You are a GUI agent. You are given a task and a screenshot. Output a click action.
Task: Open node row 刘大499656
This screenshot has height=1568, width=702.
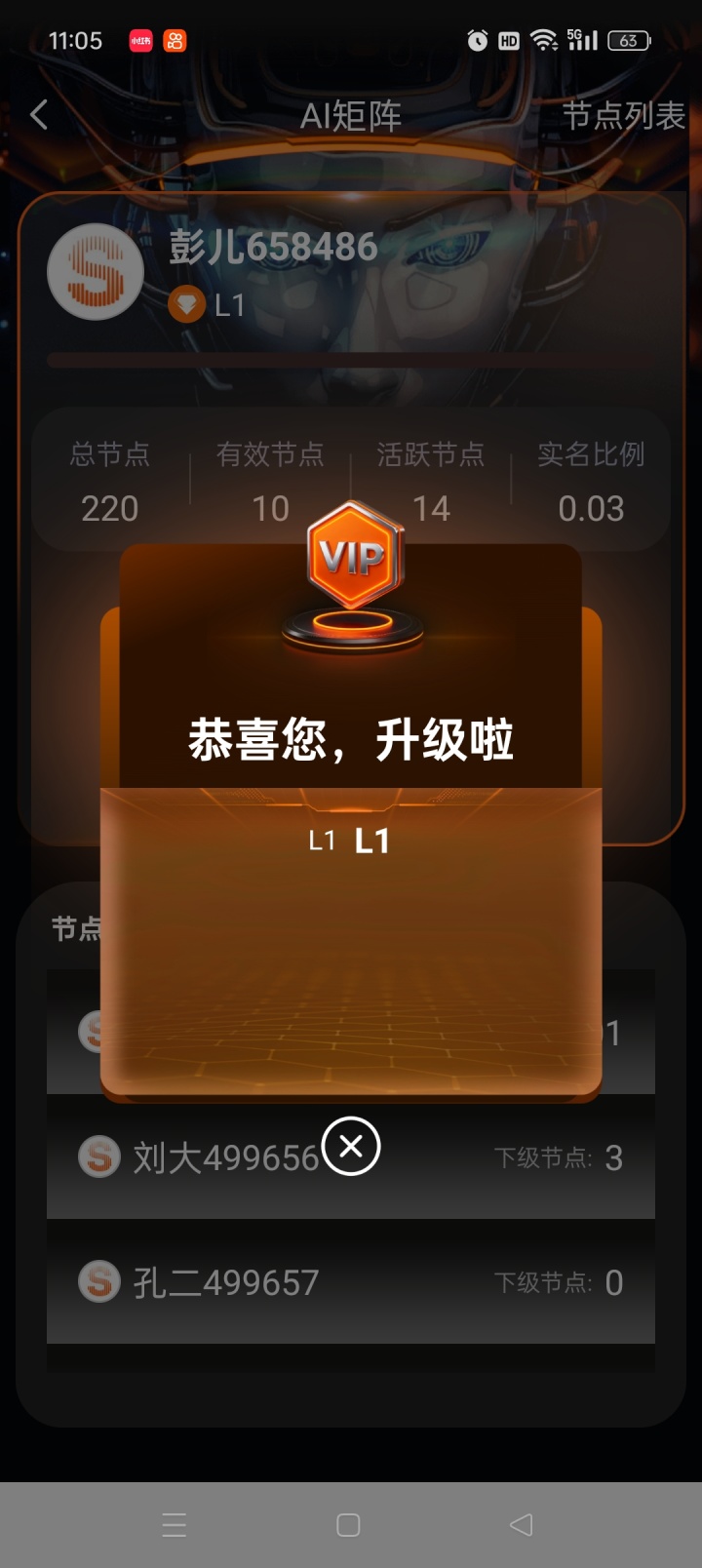click(x=224, y=1158)
